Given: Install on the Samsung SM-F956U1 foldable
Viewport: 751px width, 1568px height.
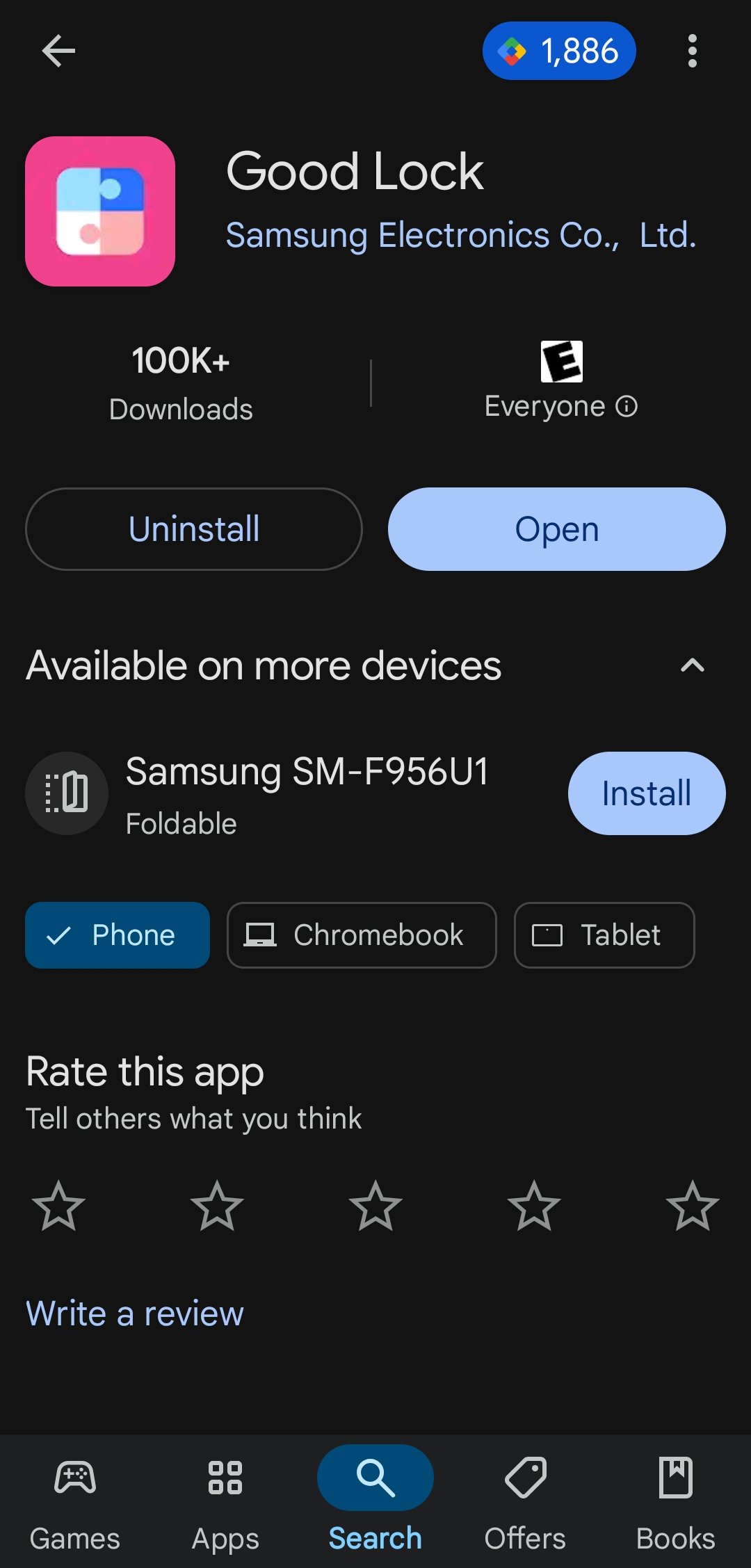Looking at the screenshot, I should [646, 793].
